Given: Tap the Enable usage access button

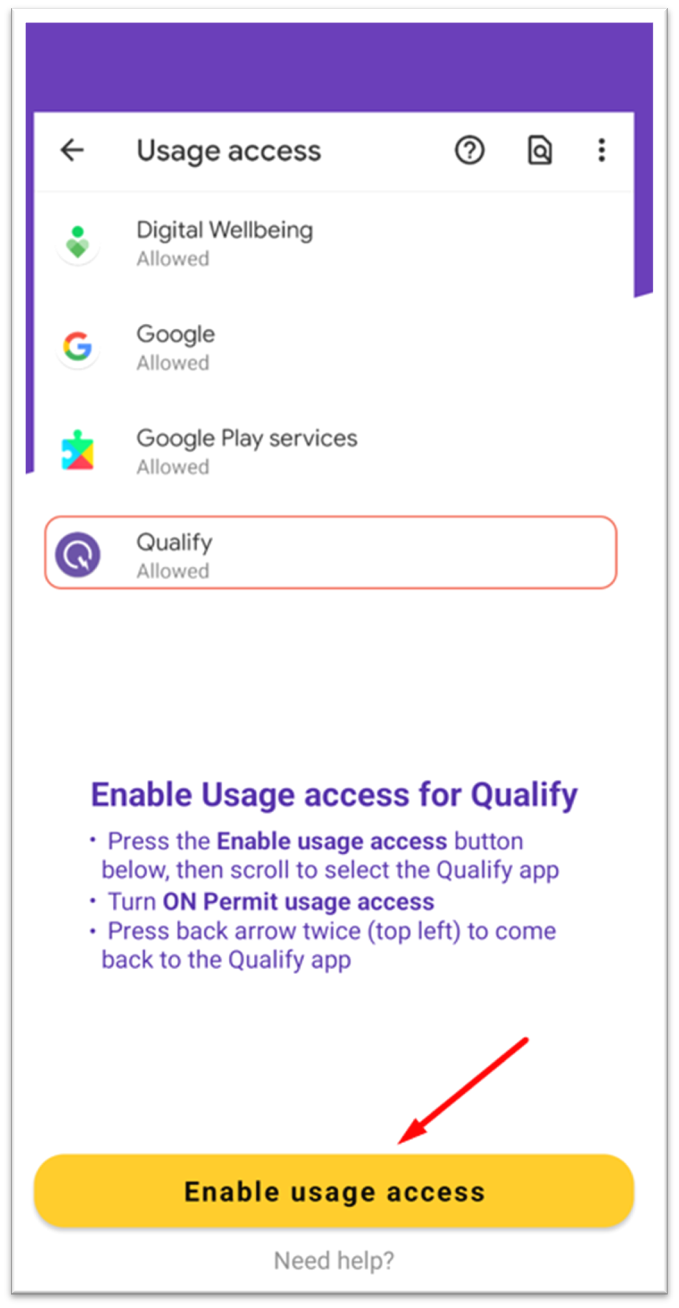Looking at the screenshot, I should coord(334,1191).
